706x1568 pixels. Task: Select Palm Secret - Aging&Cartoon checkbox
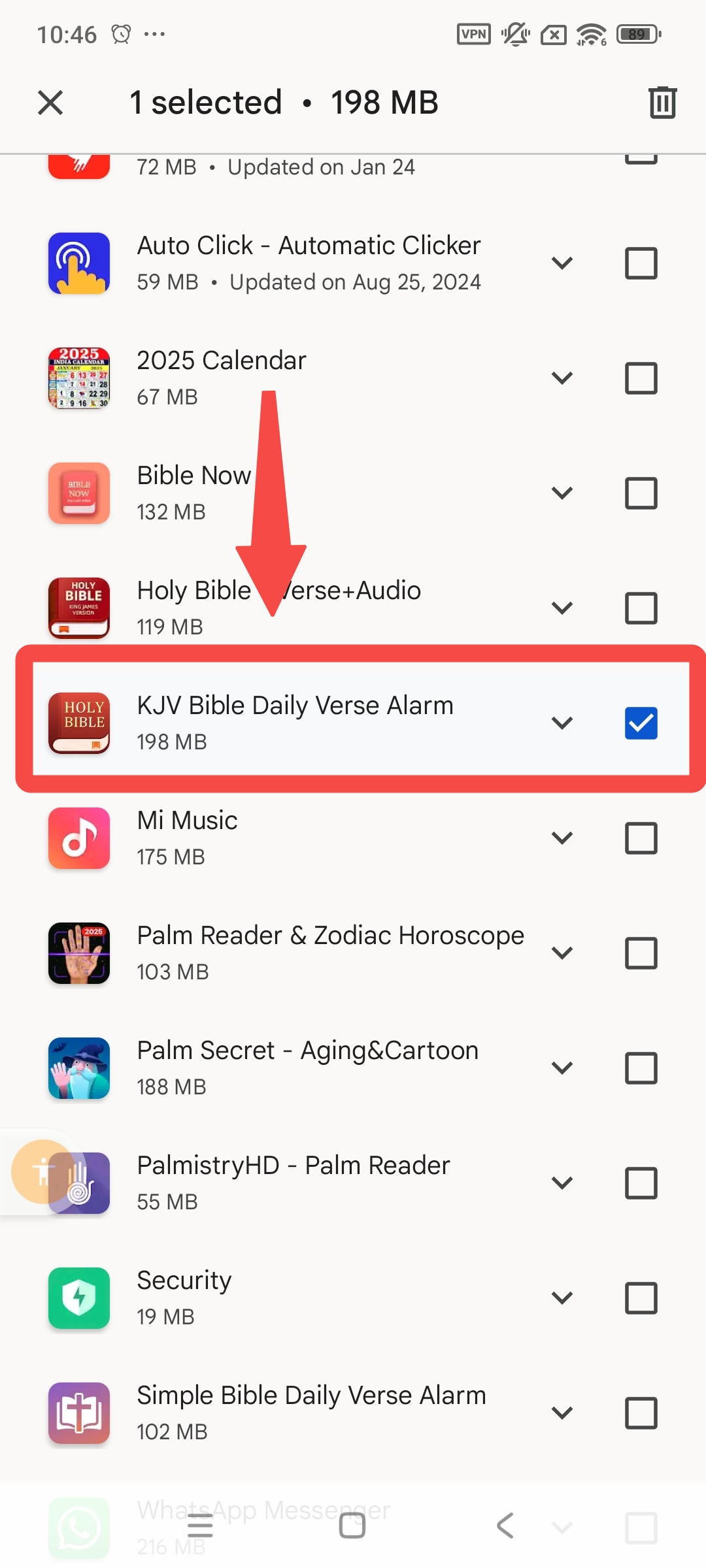point(641,1068)
